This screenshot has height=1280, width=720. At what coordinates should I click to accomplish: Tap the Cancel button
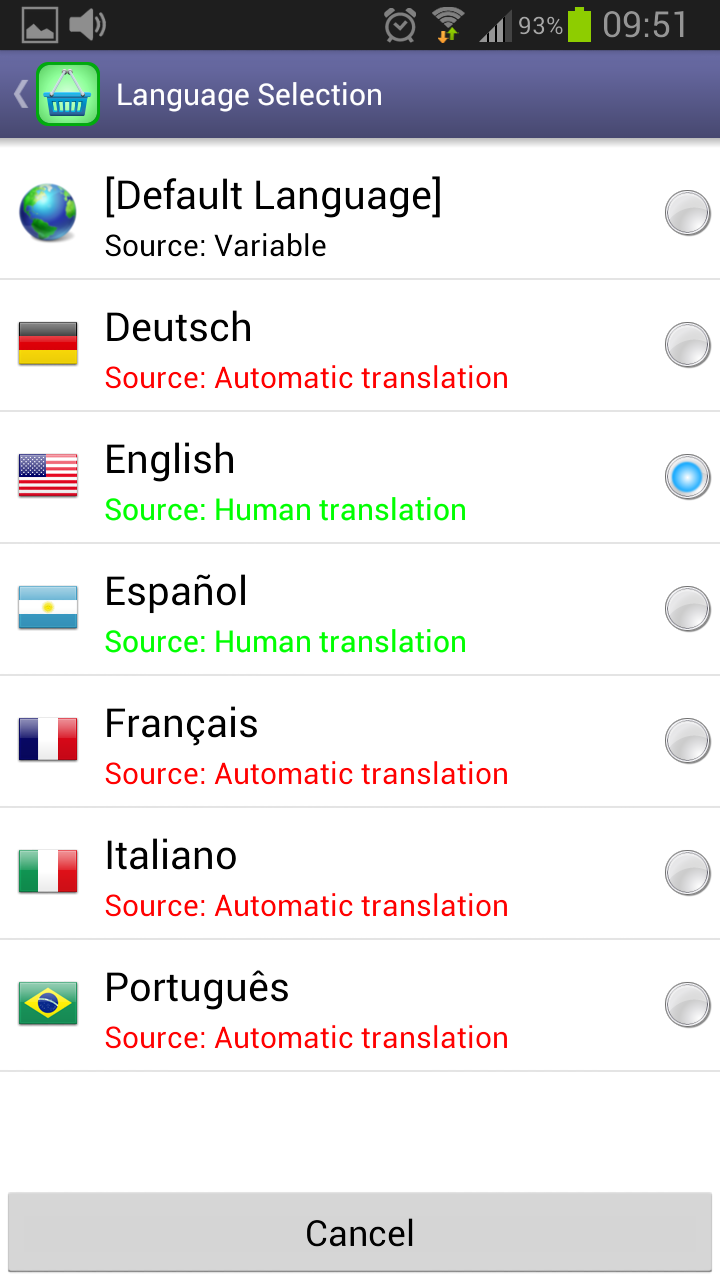click(360, 1232)
